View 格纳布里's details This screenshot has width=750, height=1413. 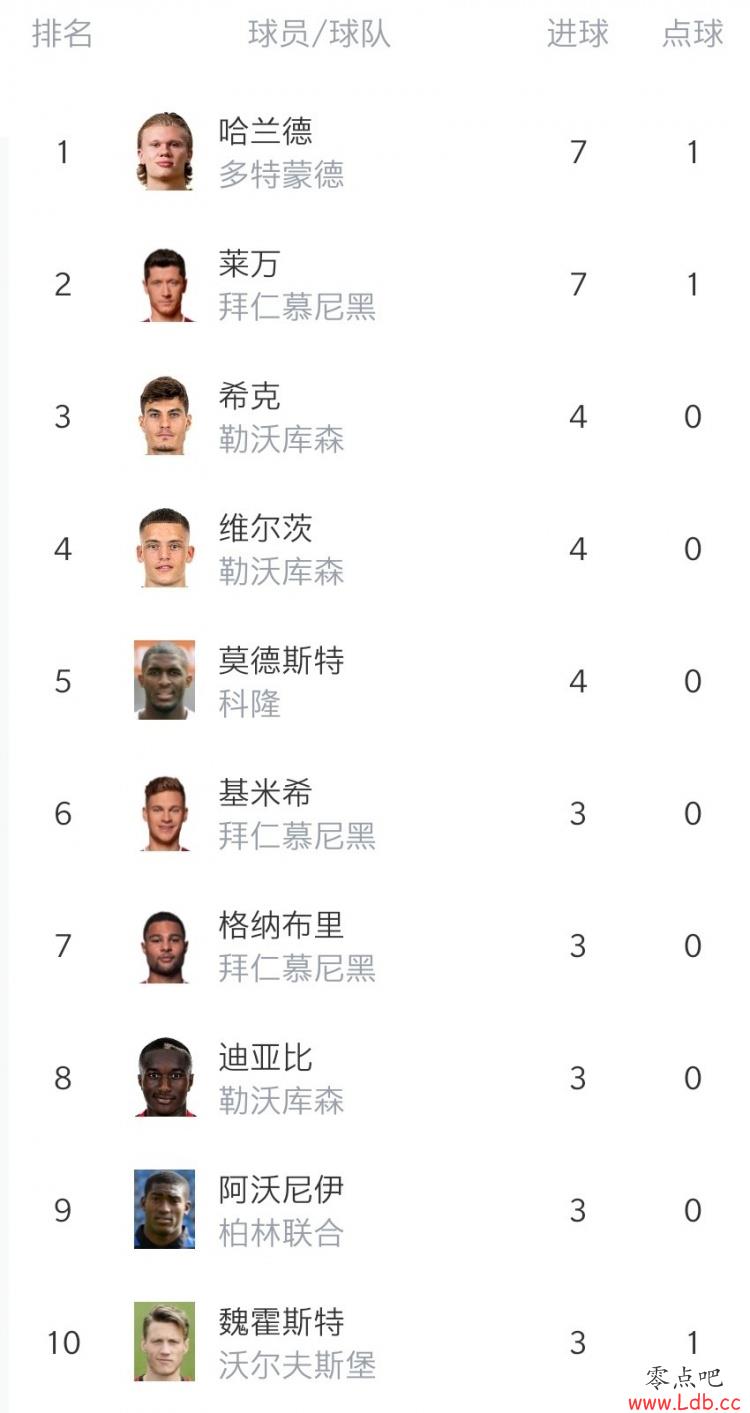tap(375, 945)
